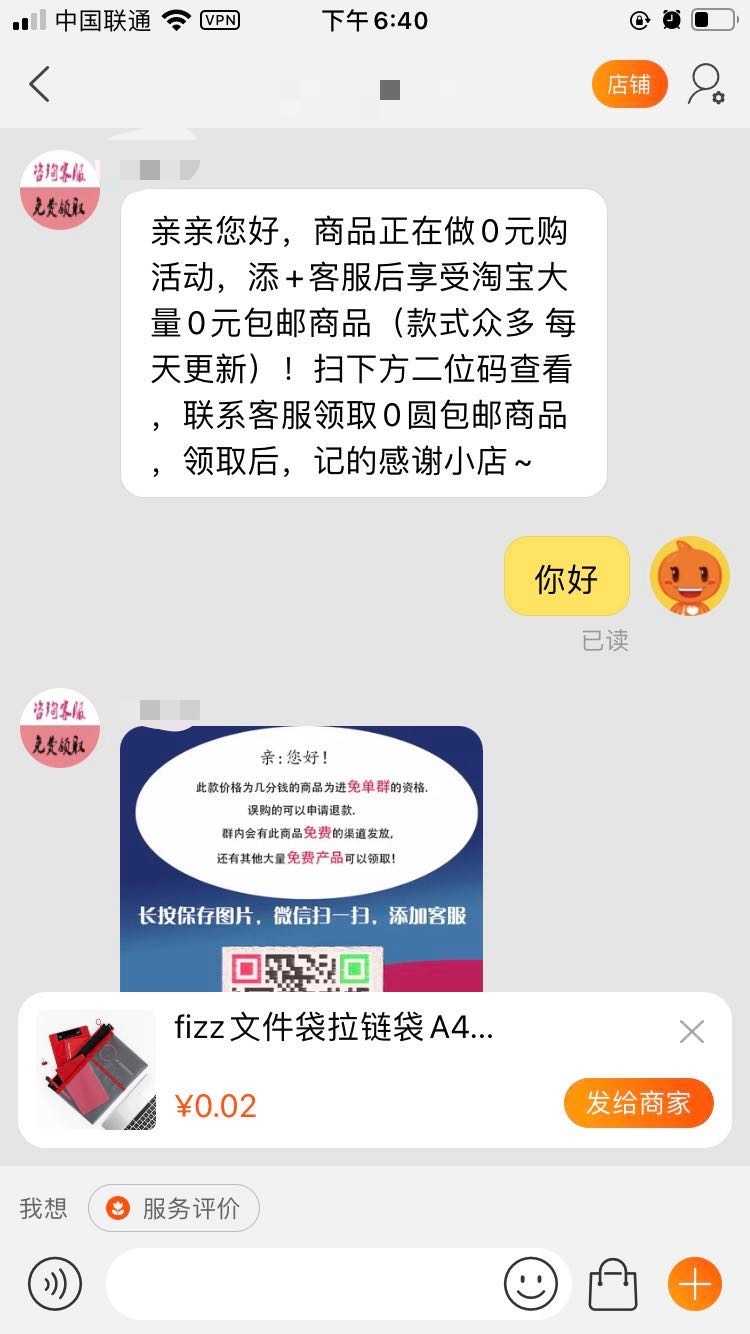Viewport: 750px width, 1334px height.
Task: Tap the orange plus button for attachments
Action: pyautogui.click(x=694, y=1284)
